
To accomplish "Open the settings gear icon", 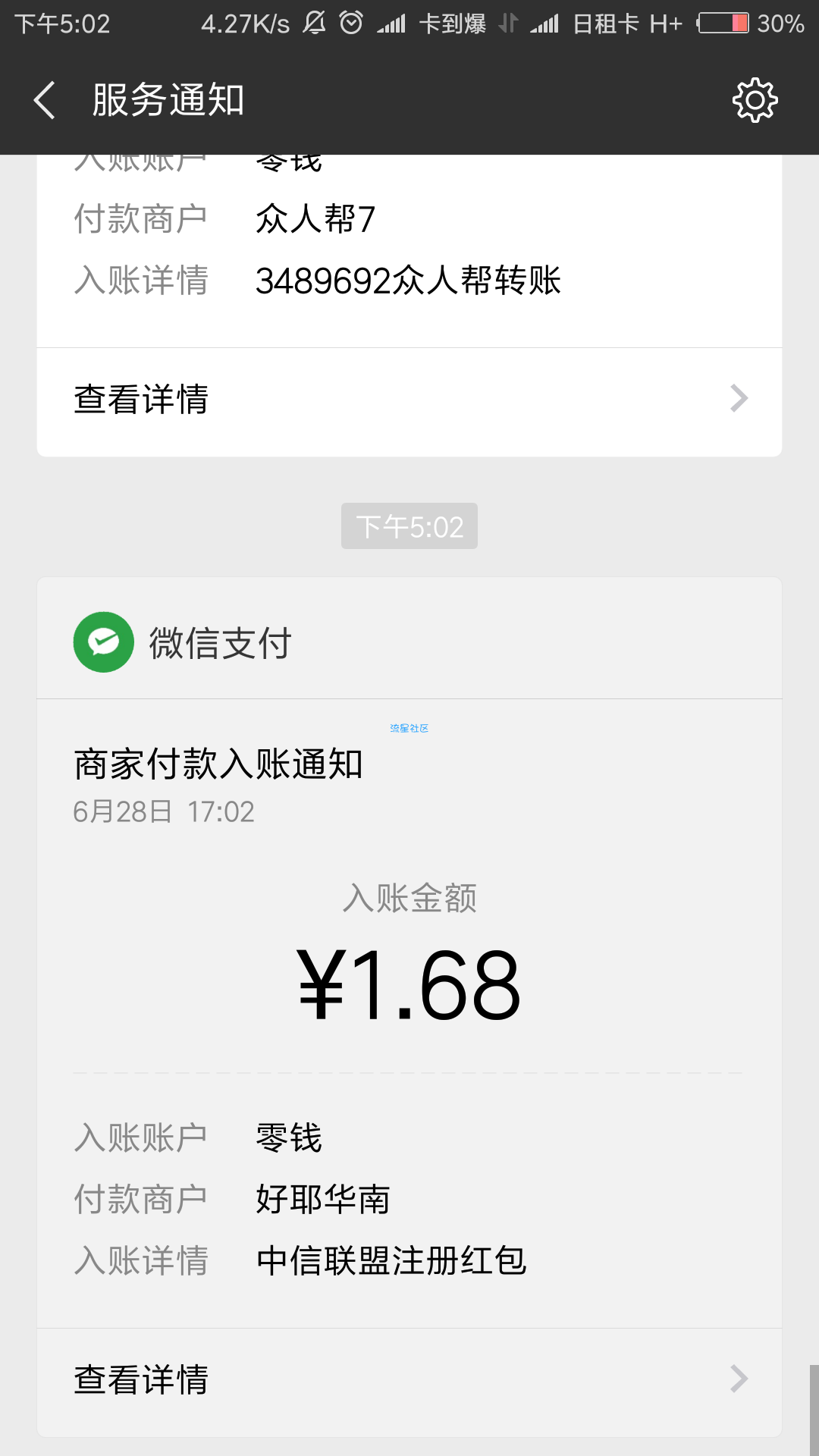I will pos(755,100).
